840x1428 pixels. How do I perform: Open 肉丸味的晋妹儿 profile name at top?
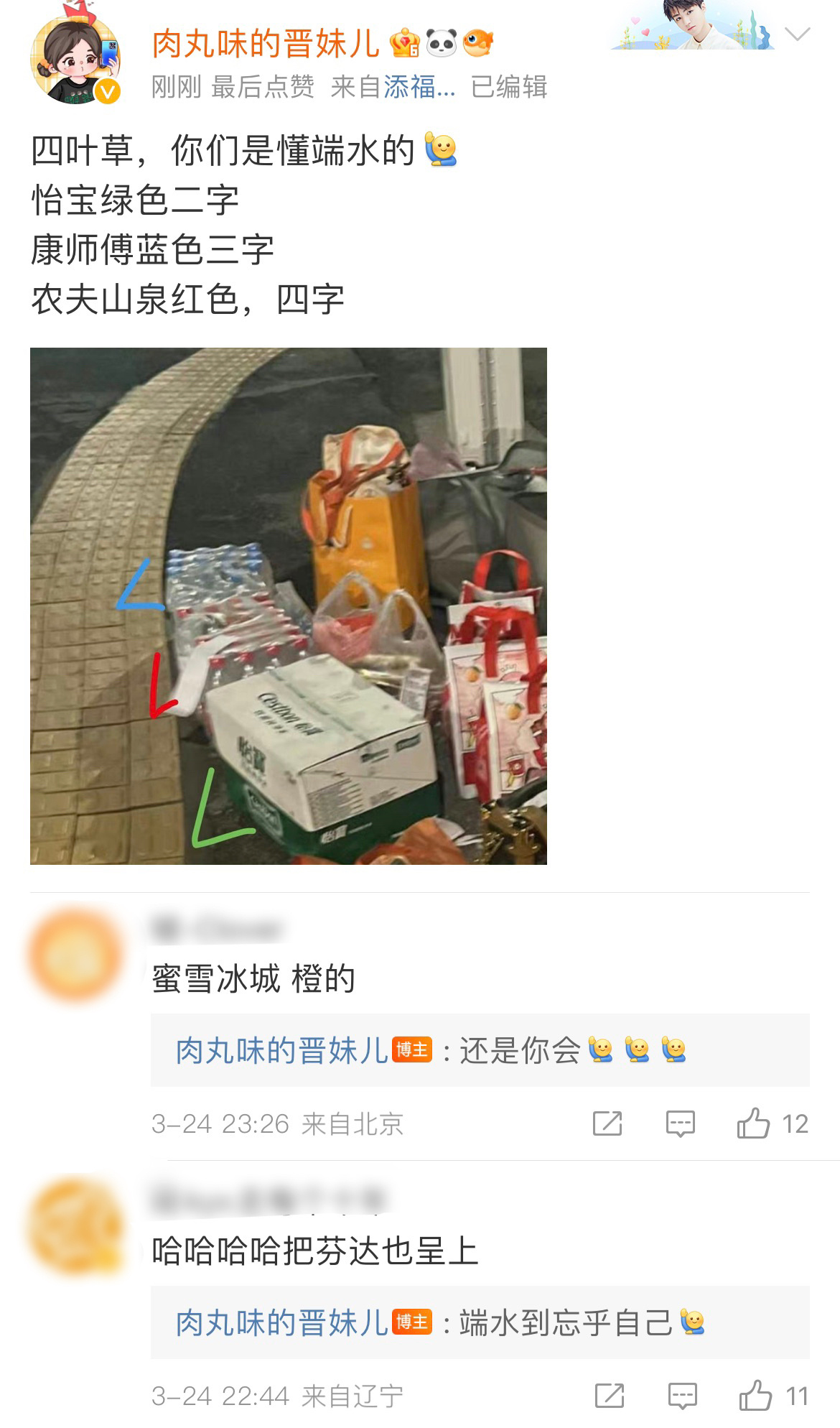click(x=266, y=45)
